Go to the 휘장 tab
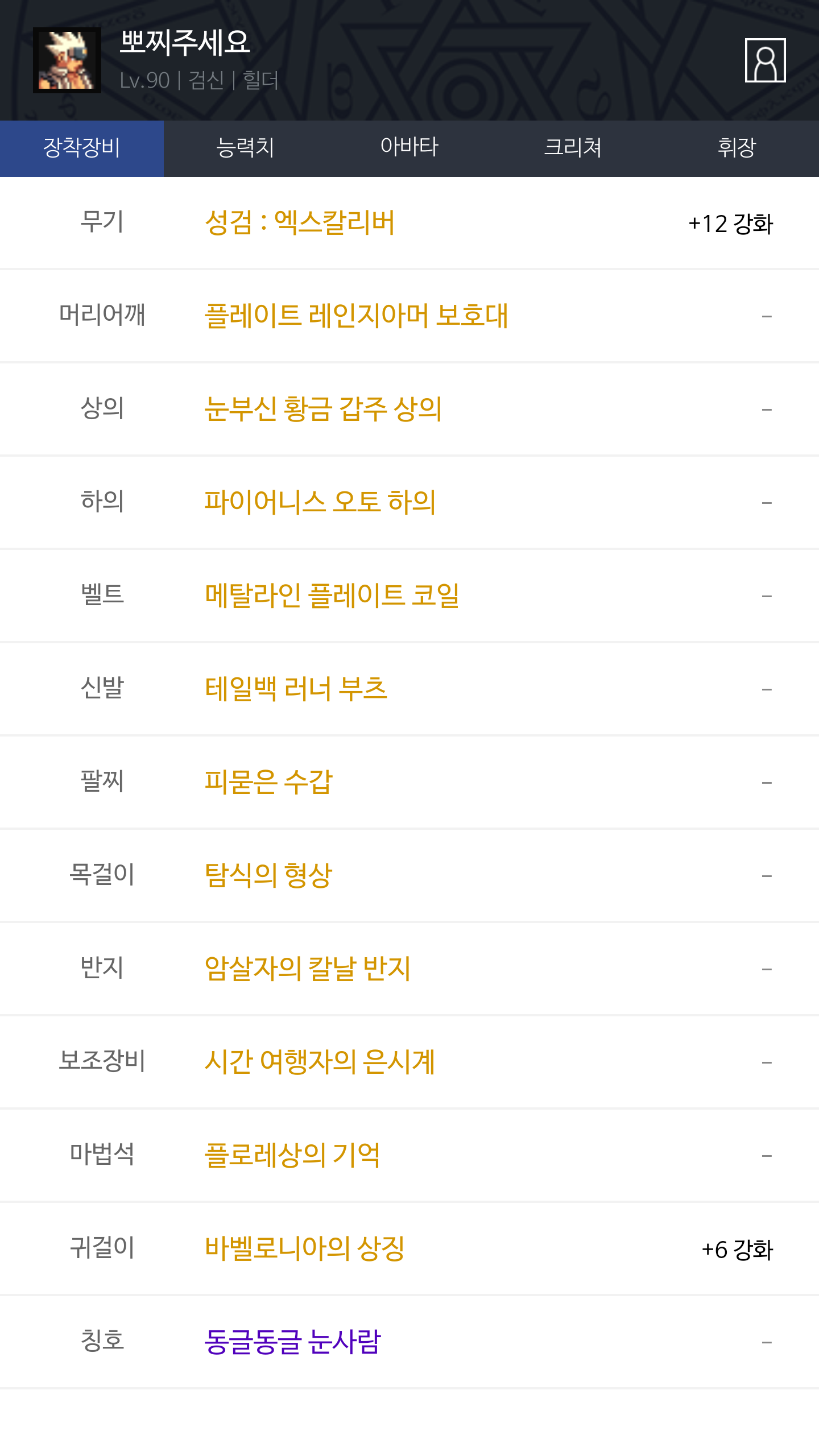Viewport: 819px width, 1456px height. coord(737,148)
